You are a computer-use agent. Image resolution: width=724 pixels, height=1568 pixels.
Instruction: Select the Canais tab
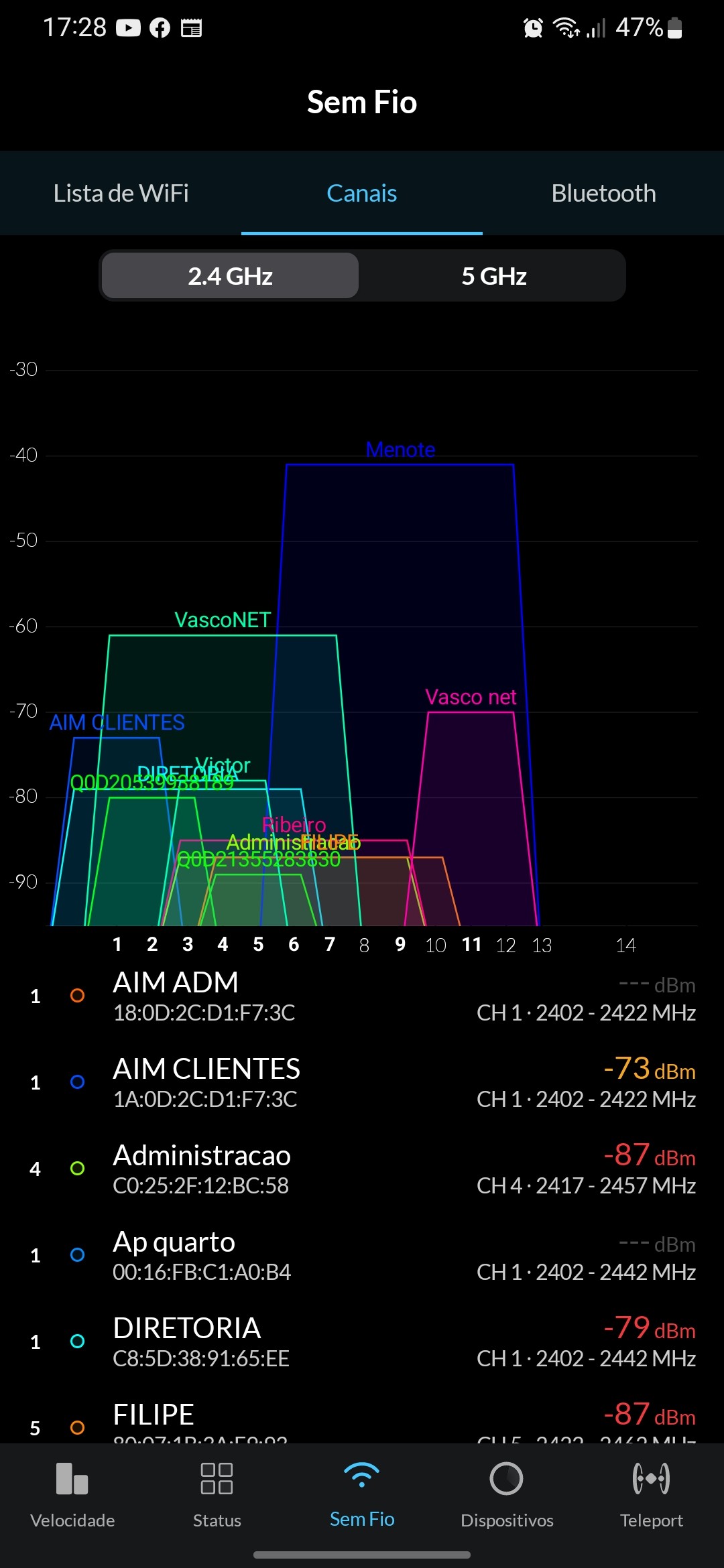pos(361,194)
